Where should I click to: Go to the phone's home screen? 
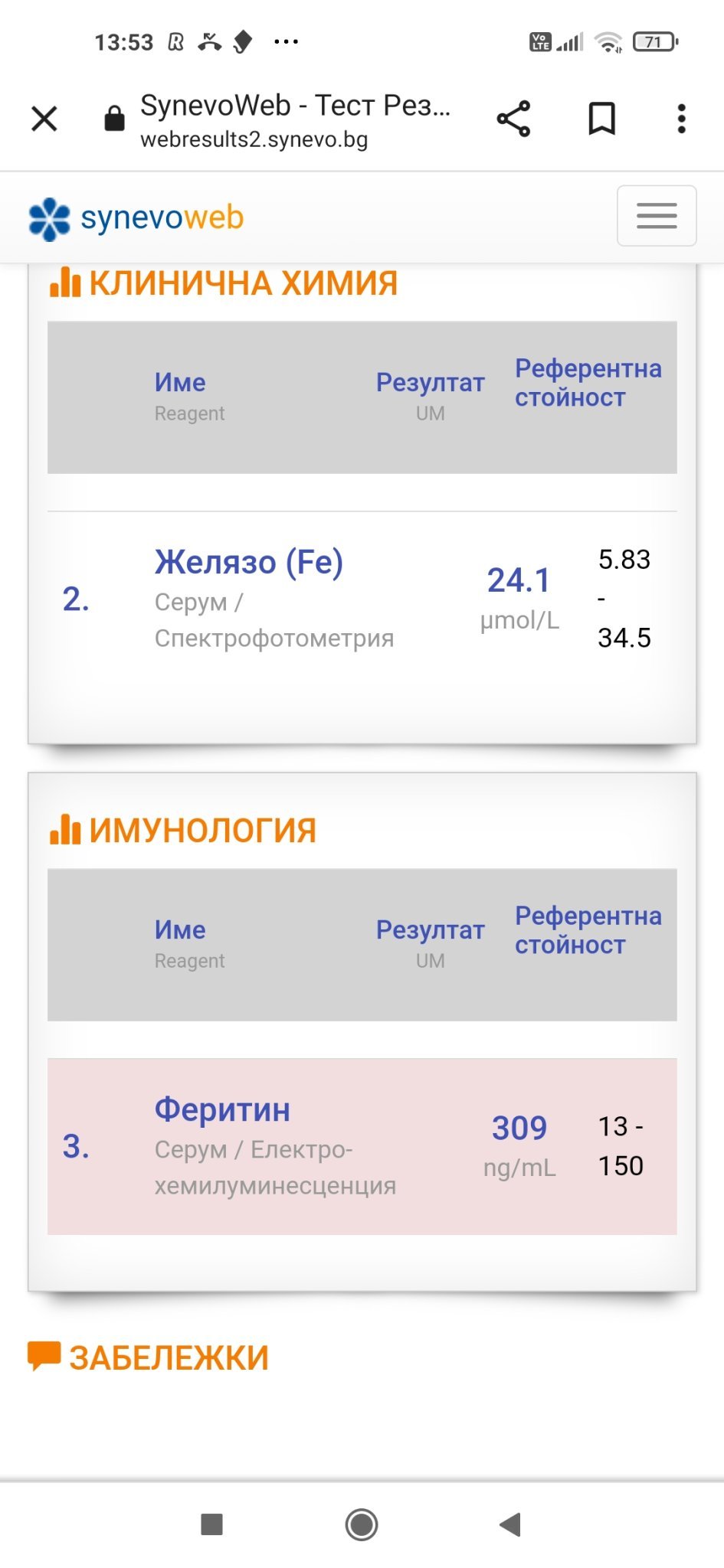point(362,1524)
